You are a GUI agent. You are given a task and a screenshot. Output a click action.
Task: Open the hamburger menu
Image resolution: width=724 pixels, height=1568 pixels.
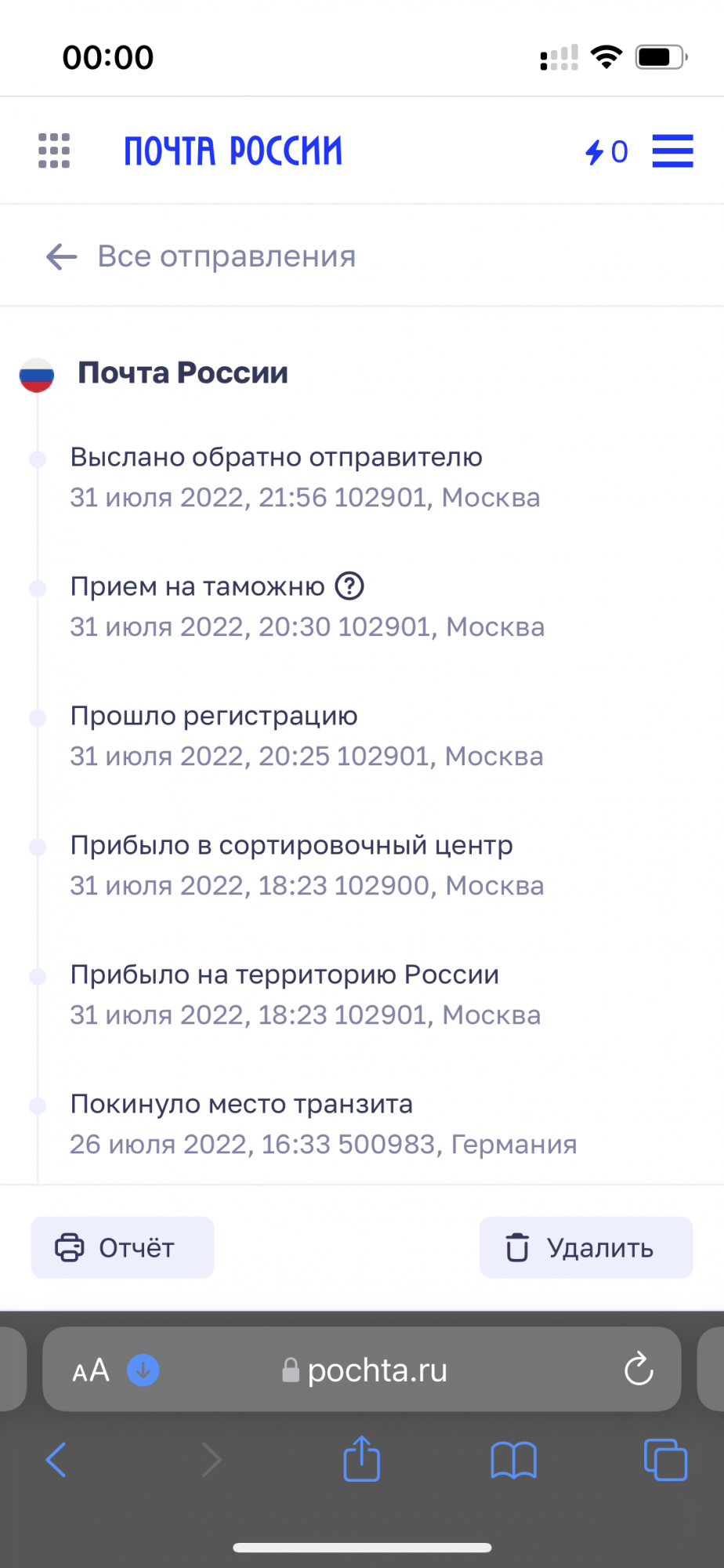[672, 151]
